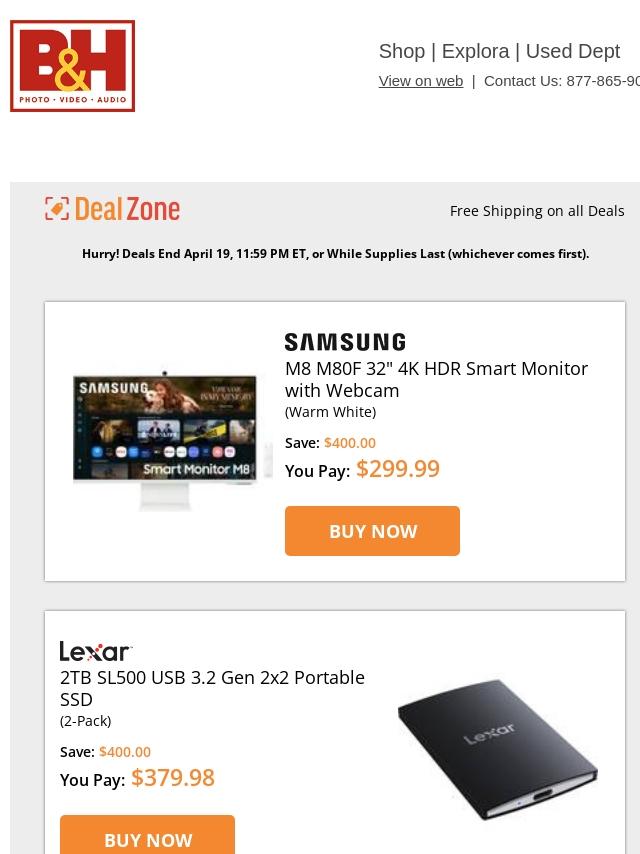Tap the View on web link
This screenshot has height=854, width=640.
(420, 81)
